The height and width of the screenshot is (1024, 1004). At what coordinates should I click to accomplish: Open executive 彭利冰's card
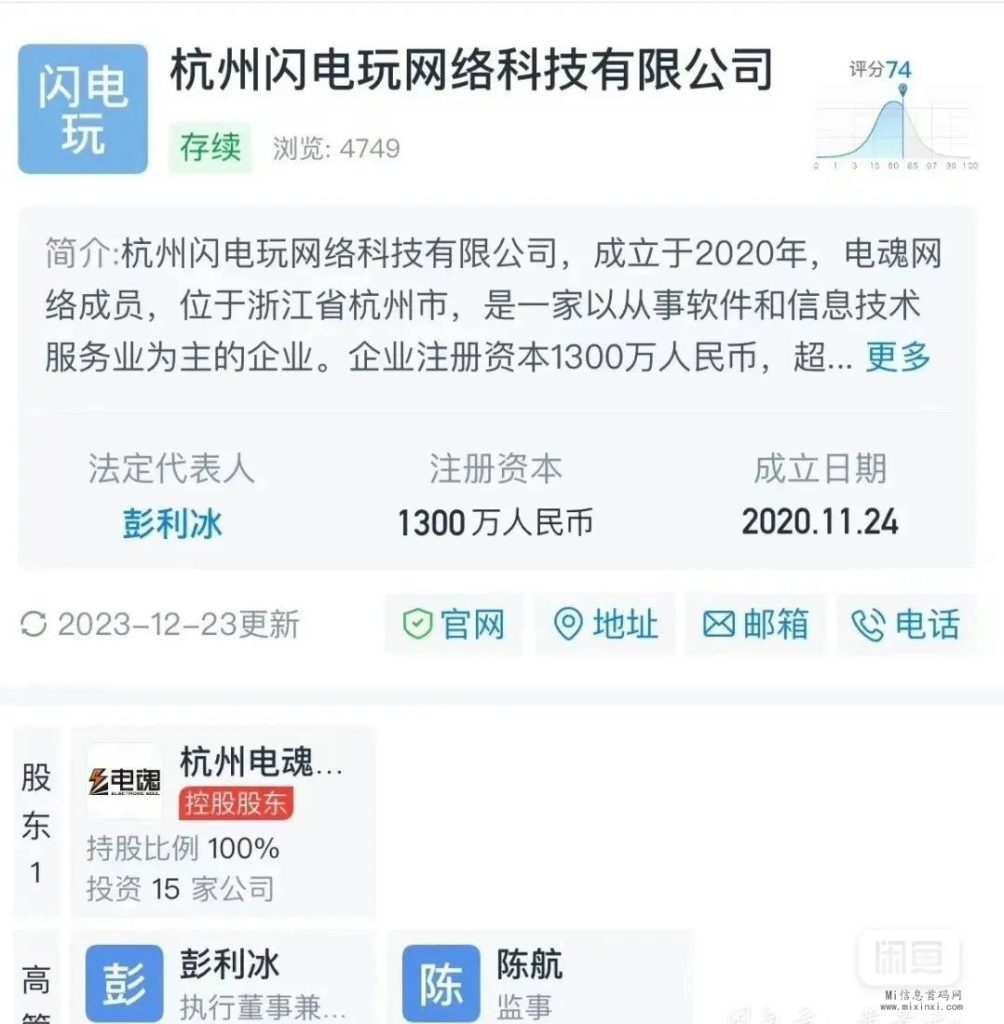[x=223, y=978]
